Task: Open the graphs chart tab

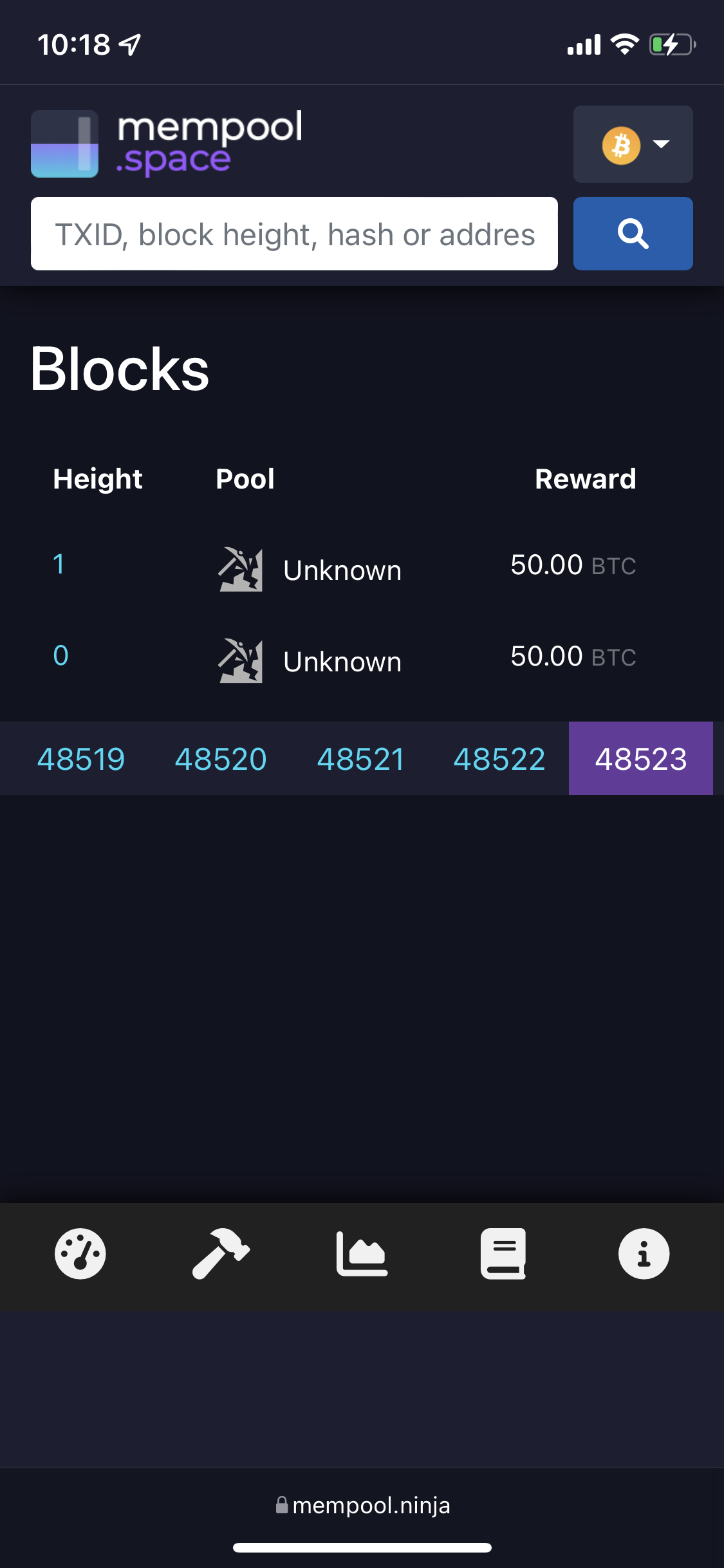Action: [362, 1253]
